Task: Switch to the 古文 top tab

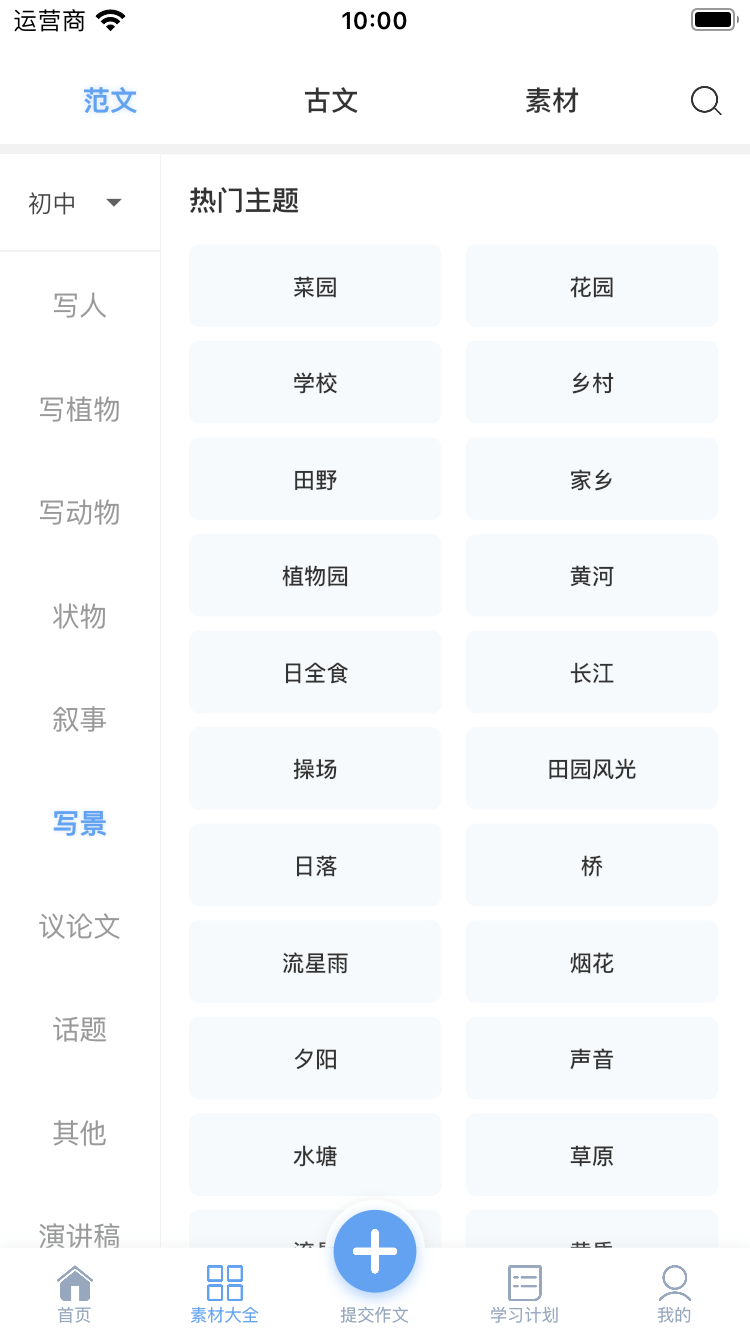Action: click(x=331, y=101)
